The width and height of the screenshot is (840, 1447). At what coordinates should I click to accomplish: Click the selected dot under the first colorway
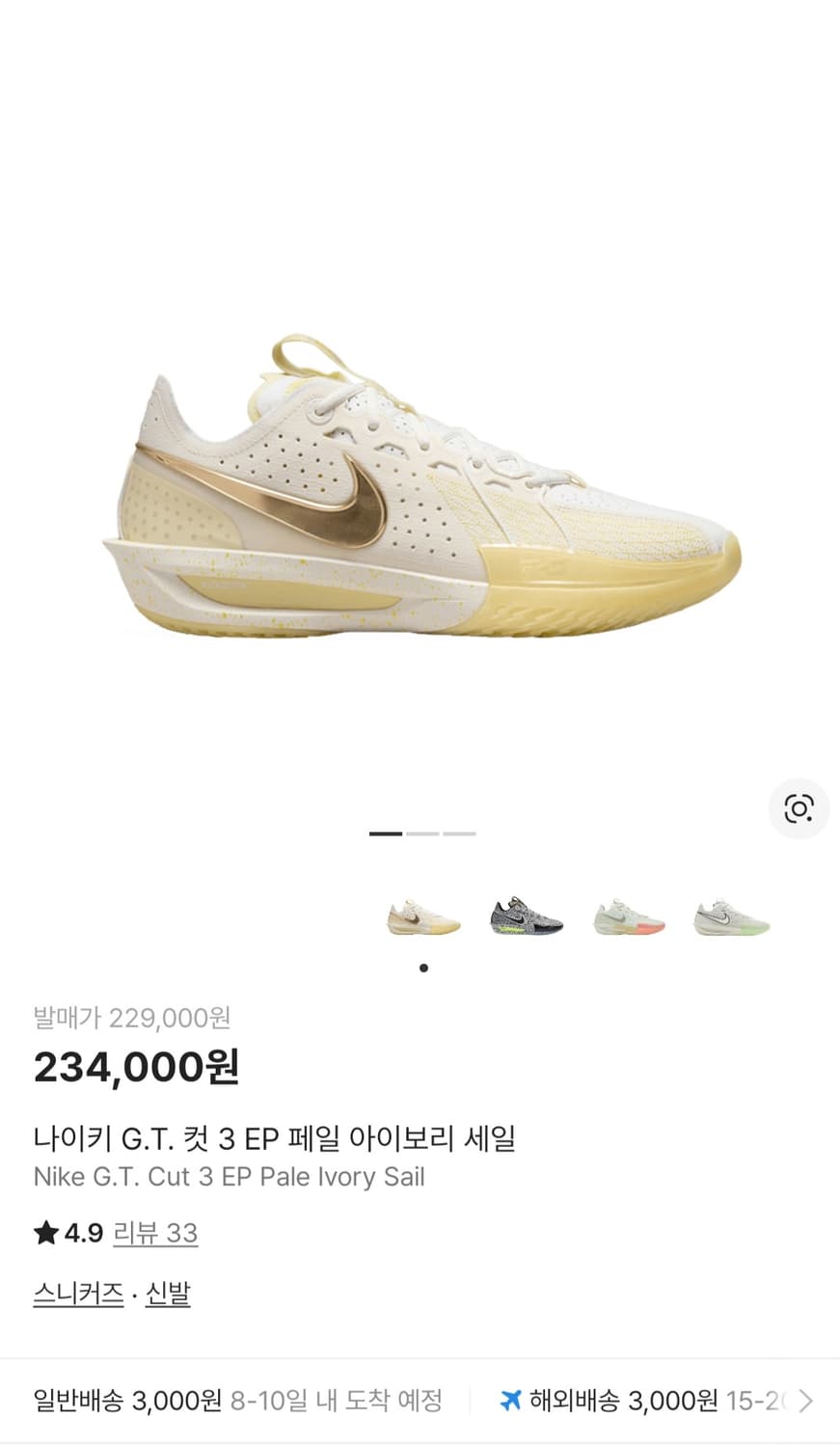pyautogui.click(x=423, y=968)
